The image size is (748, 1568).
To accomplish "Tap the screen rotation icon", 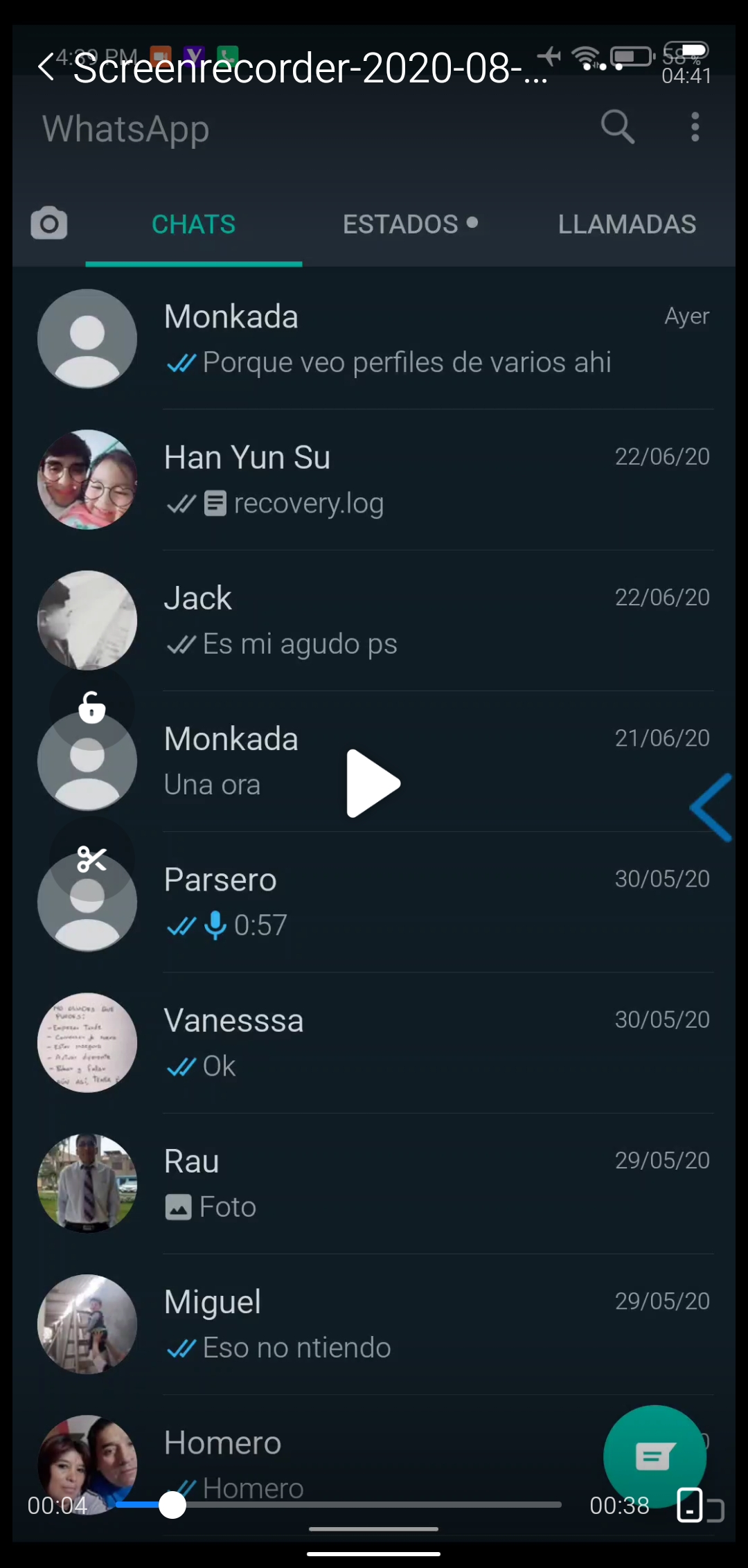I will point(700,1505).
